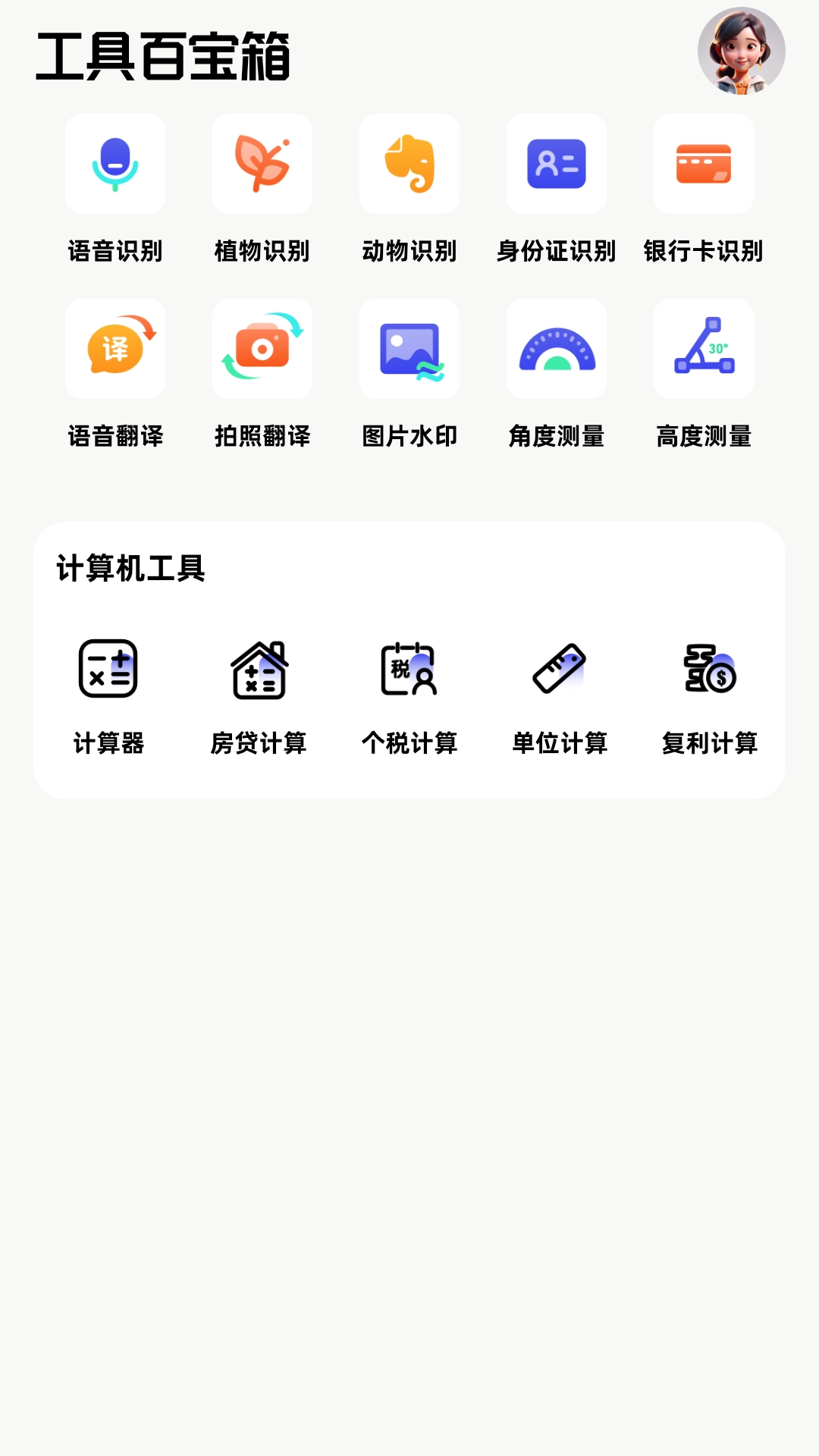Open 拍照翻译 photo translation
Viewport: 819px width, 1456px height.
tap(262, 350)
